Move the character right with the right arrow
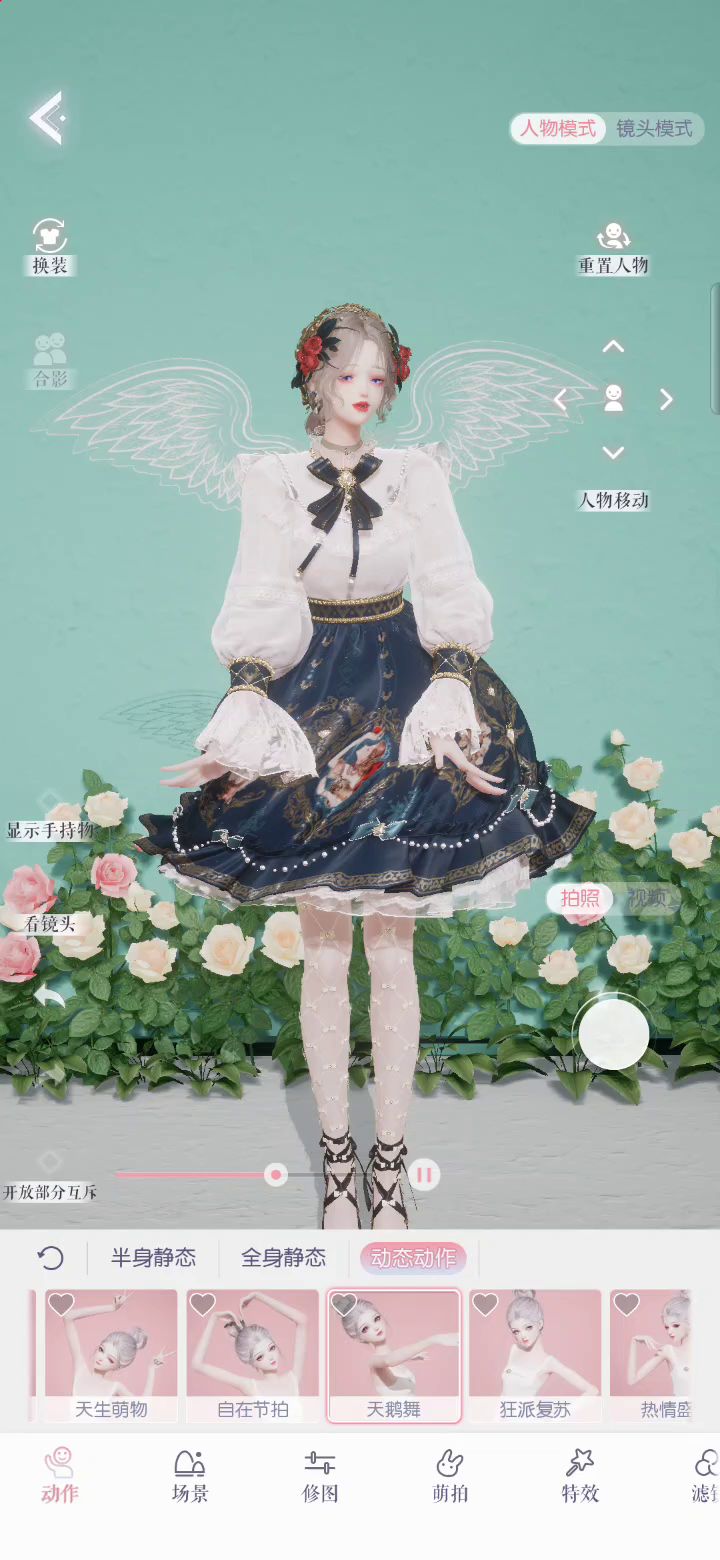Image resolution: width=720 pixels, height=1560 pixels. tap(666, 400)
